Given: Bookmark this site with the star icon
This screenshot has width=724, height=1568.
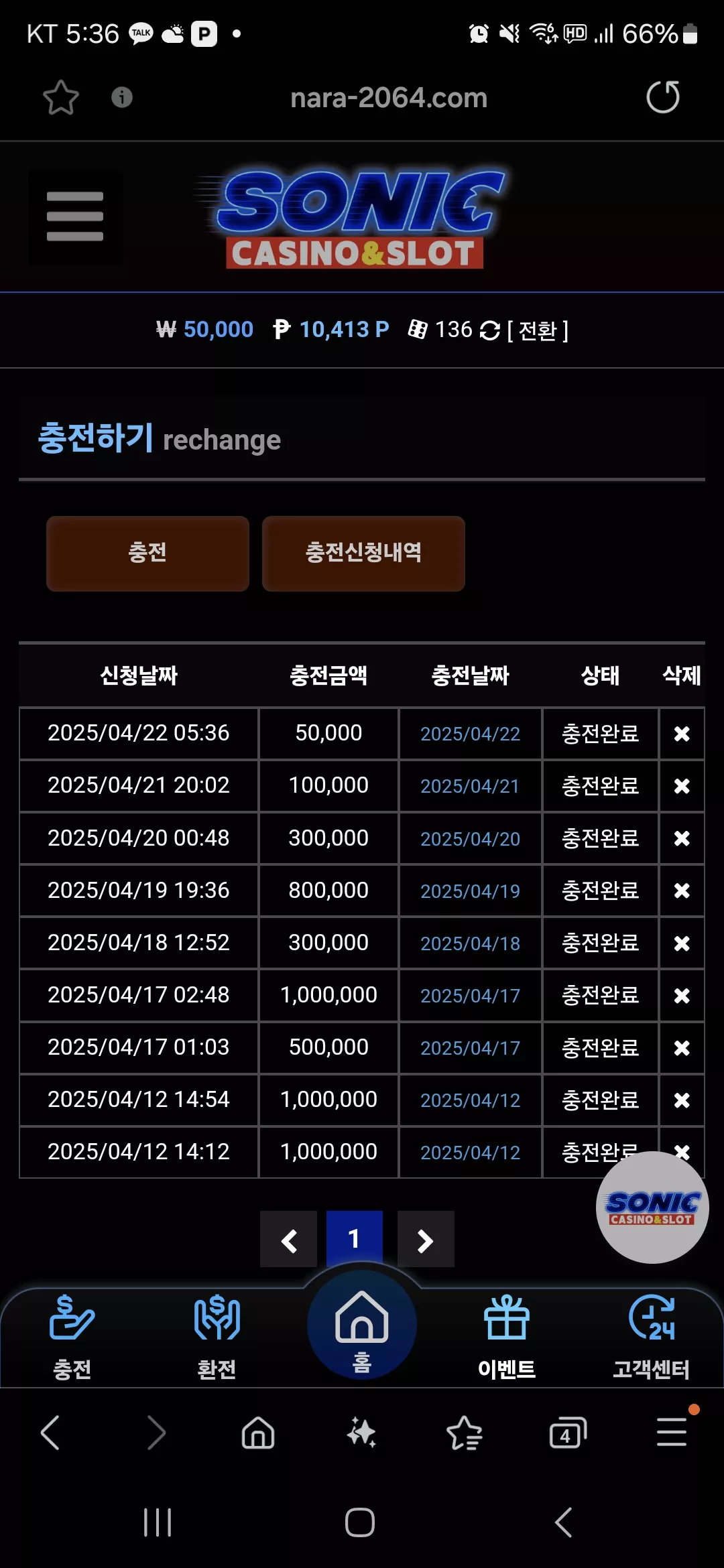Looking at the screenshot, I should pyautogui.click(x=61, y=98).
